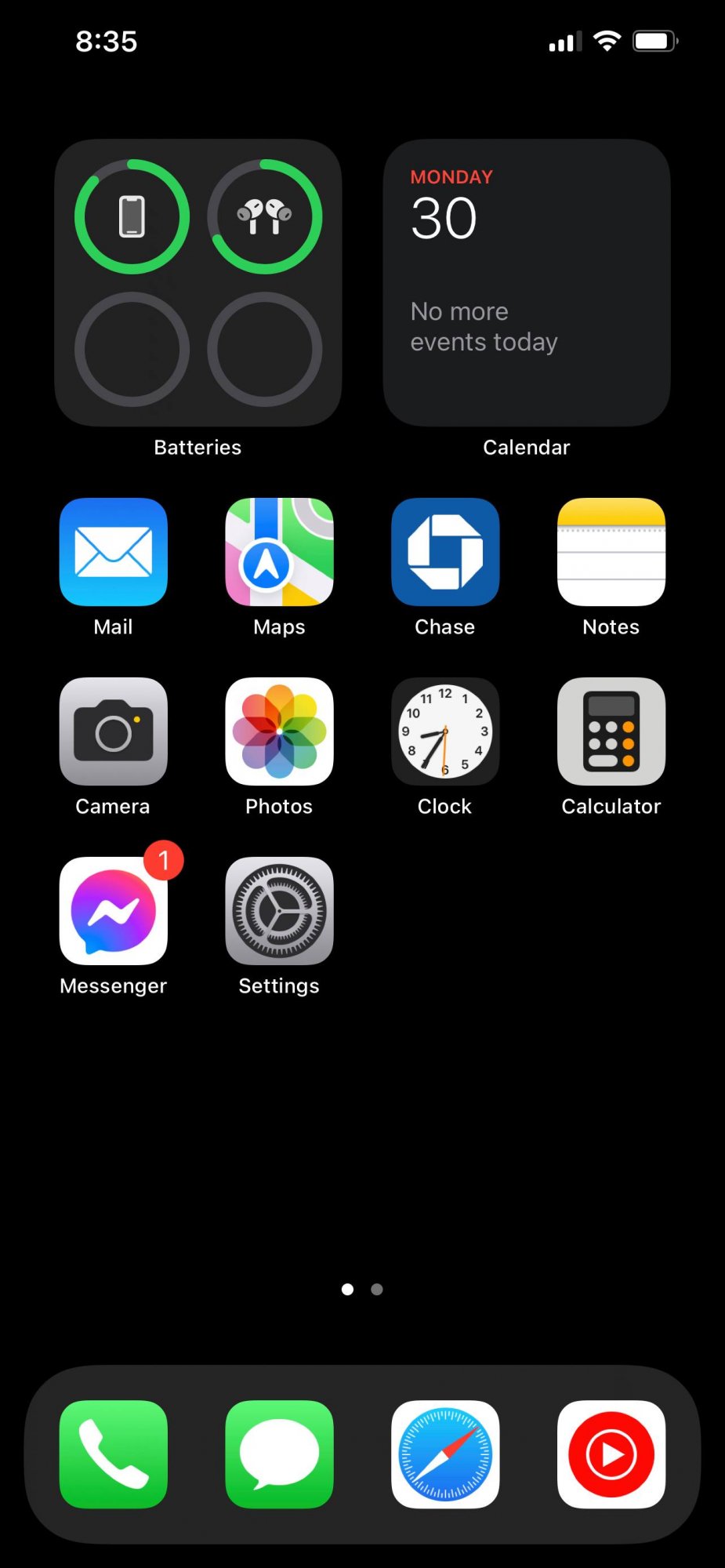Launch Safari browser from the dock
The width and height of the screenshot is (725, 1568).
[x=445, y=1454]
